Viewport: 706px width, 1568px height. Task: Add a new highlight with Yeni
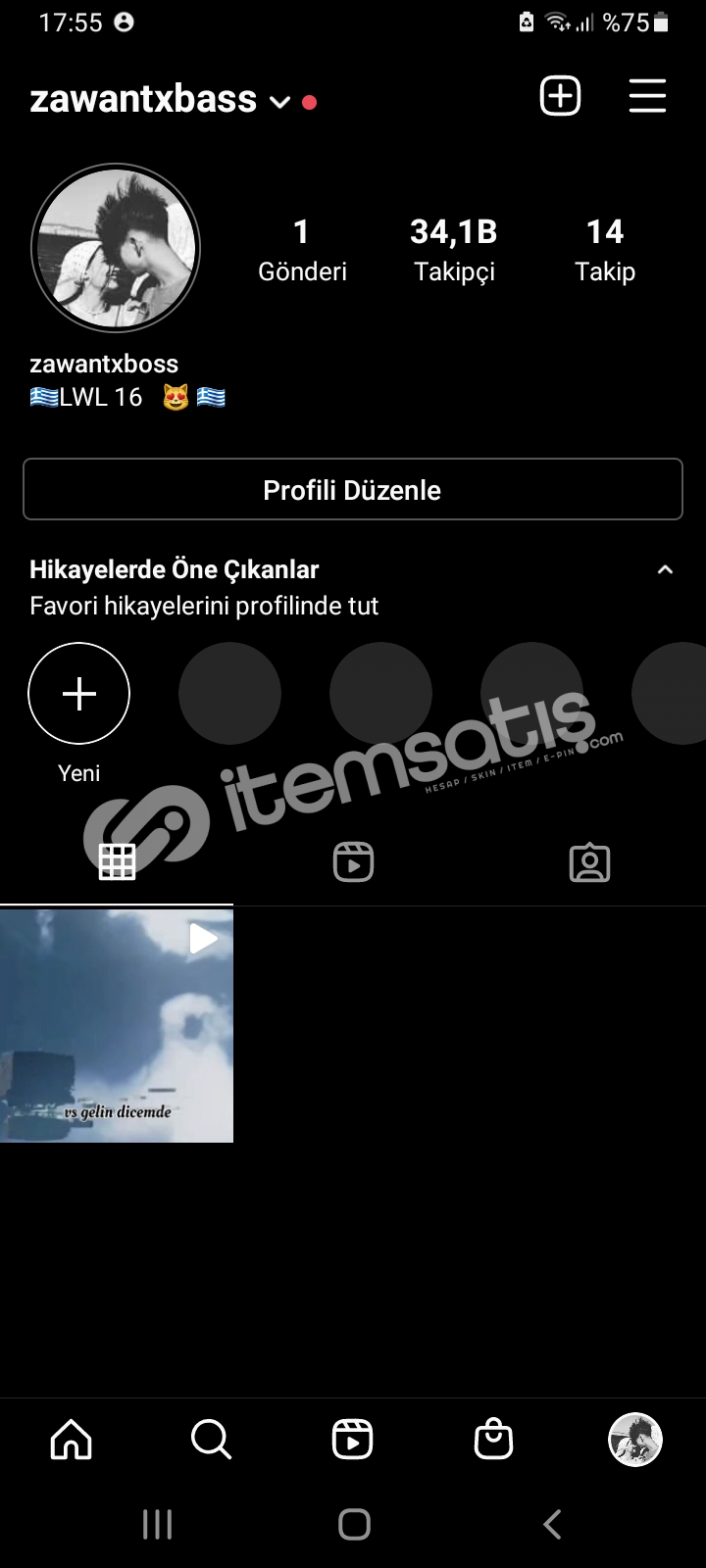pyautogui.click(x=78, y=694)
